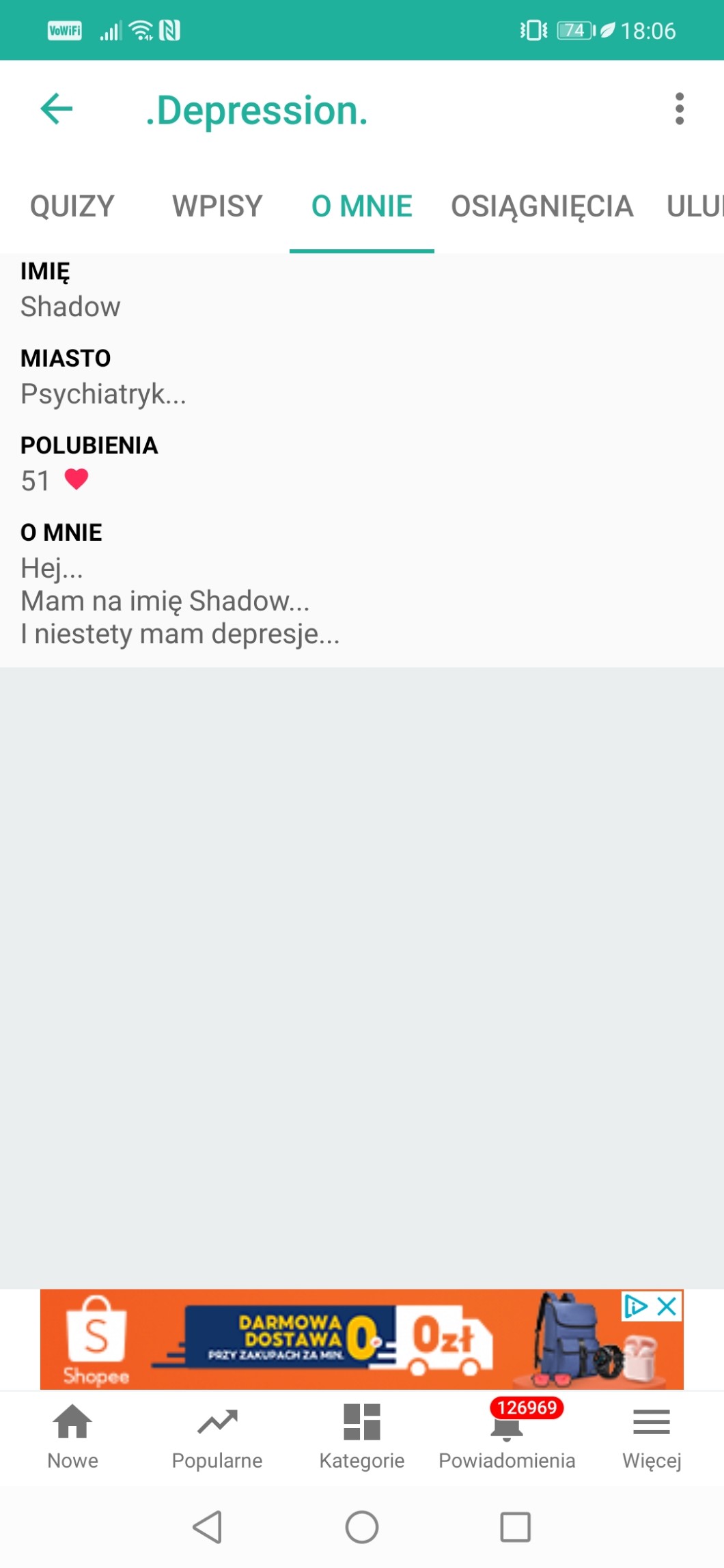Go back using the arrow icon
724x1568 pixels.
coord(57,109)
